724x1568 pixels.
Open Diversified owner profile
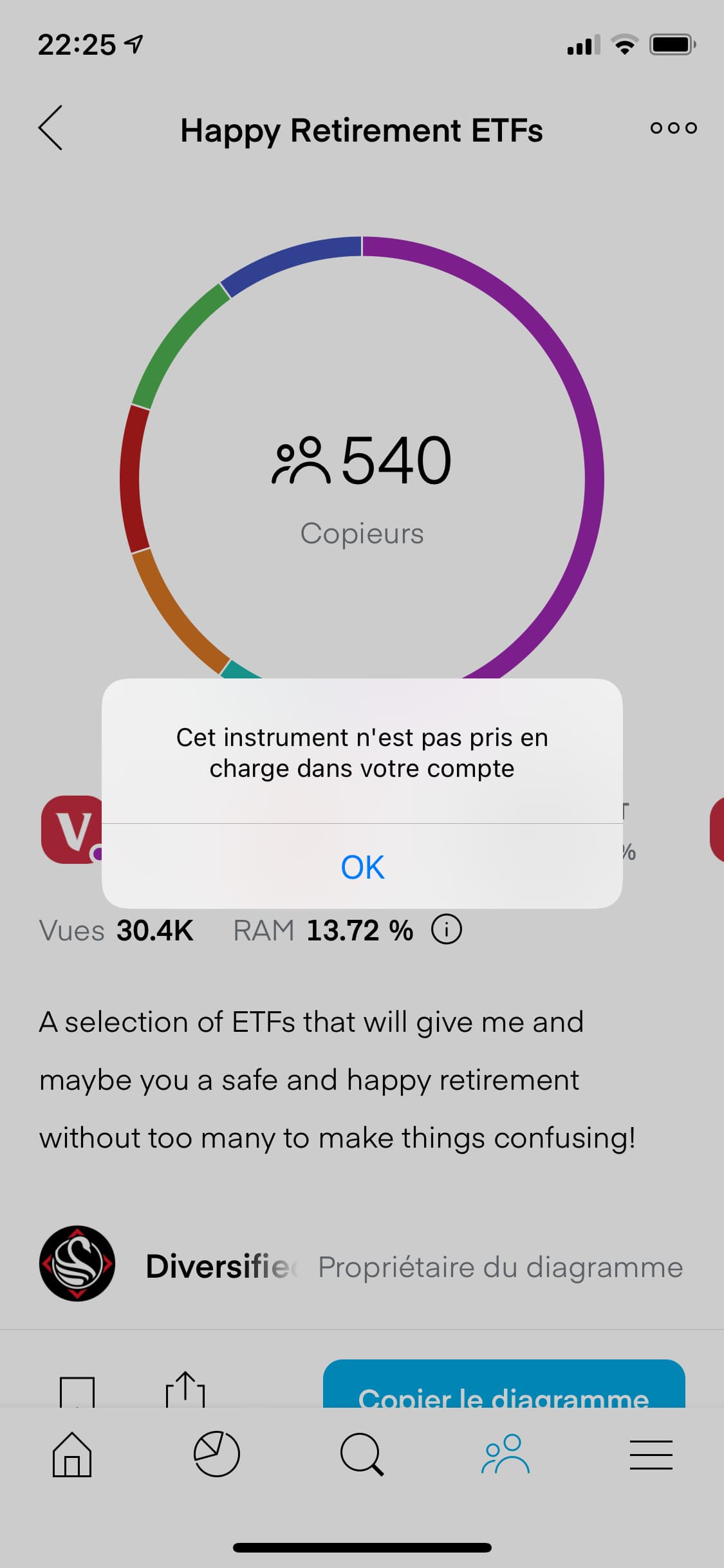click(77, 1264)
